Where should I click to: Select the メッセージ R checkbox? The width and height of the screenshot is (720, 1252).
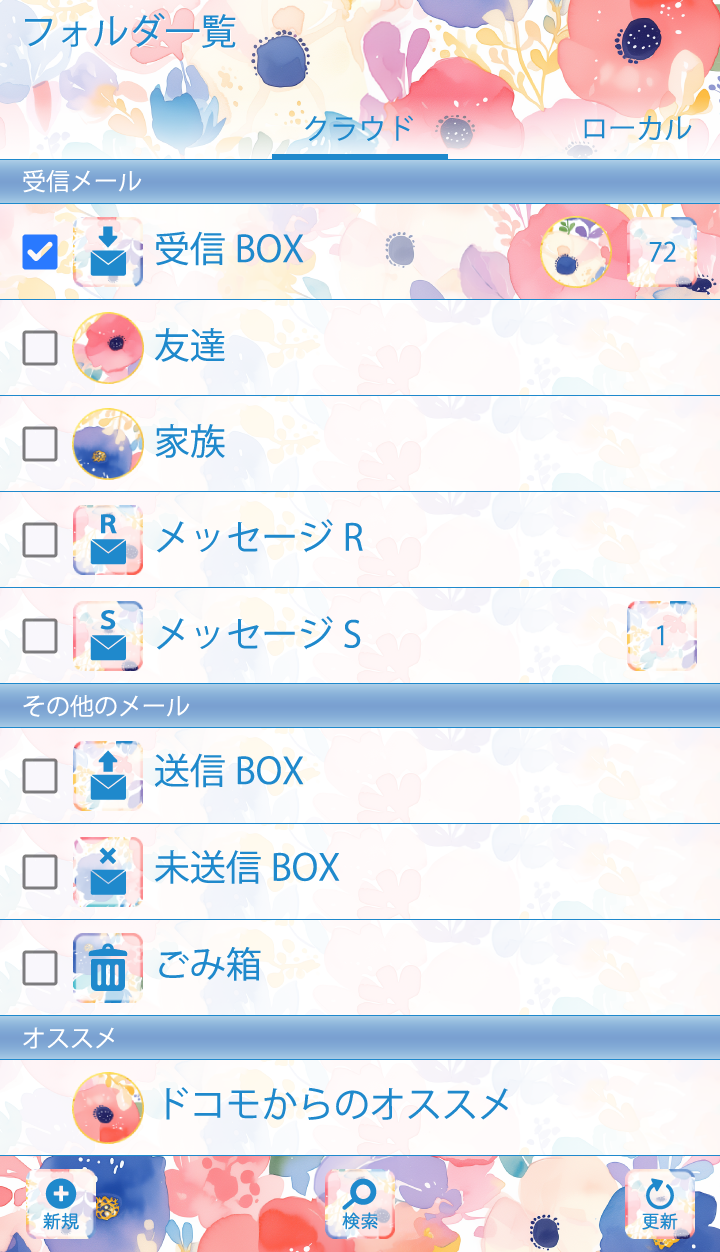coord(40,540)
